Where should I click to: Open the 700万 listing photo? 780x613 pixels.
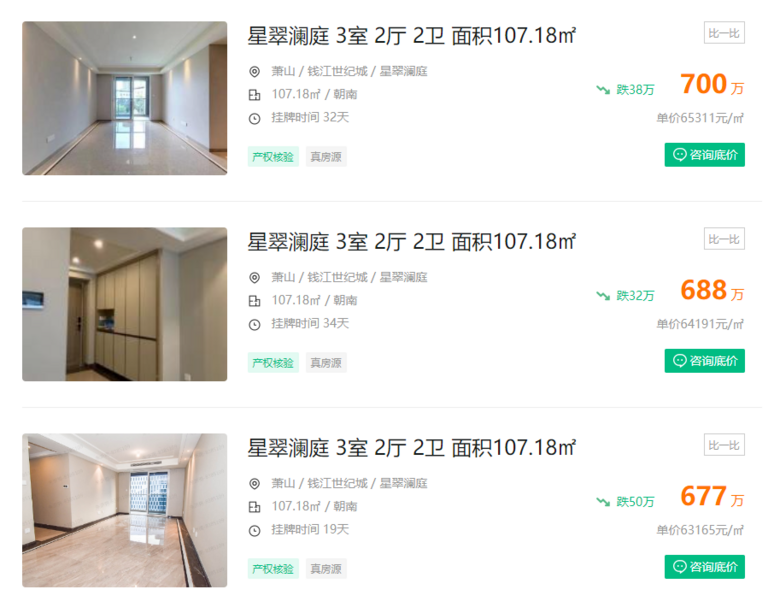point(124,98)
